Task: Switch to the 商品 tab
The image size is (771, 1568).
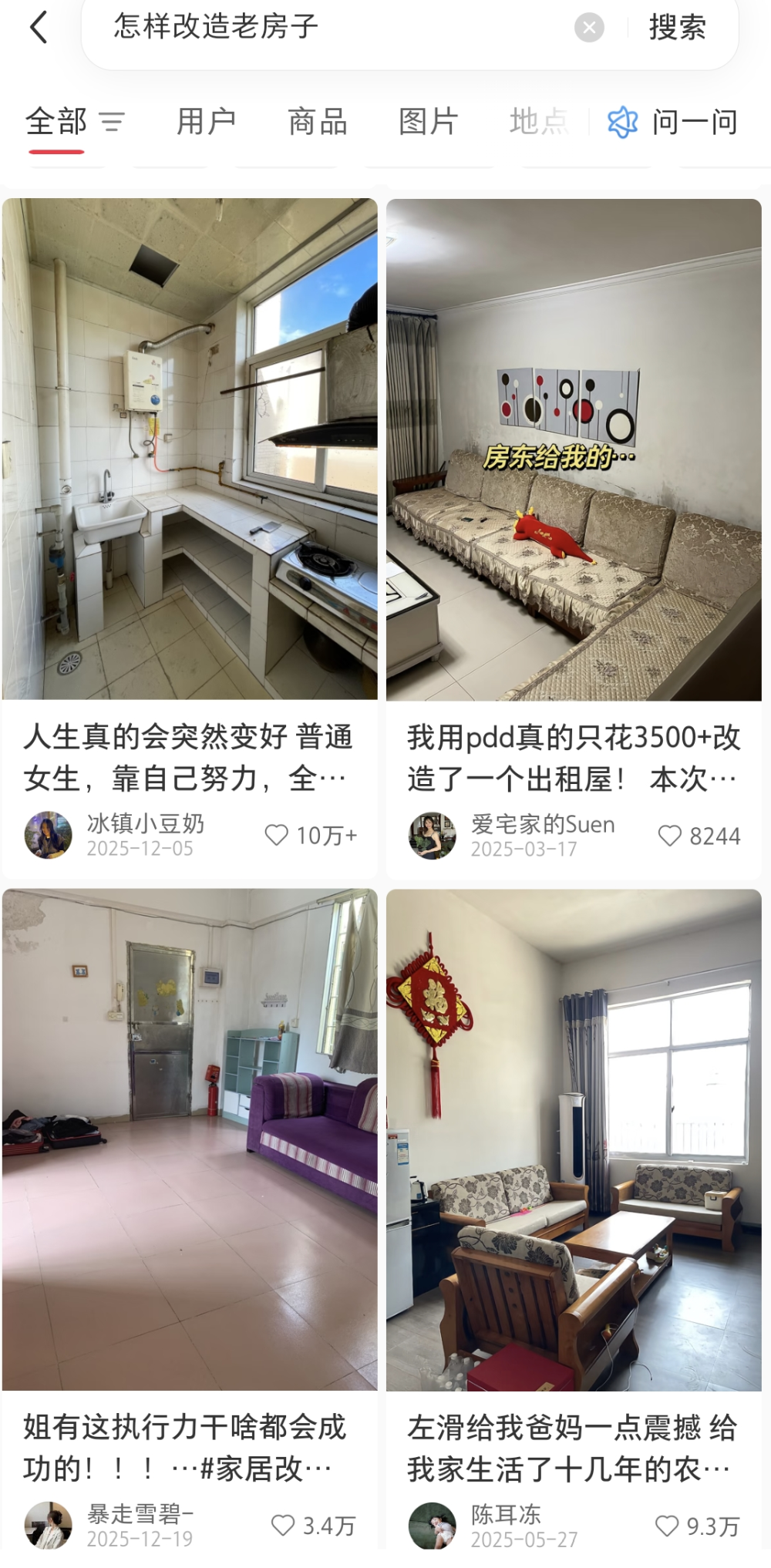Action: click(316, 122)
